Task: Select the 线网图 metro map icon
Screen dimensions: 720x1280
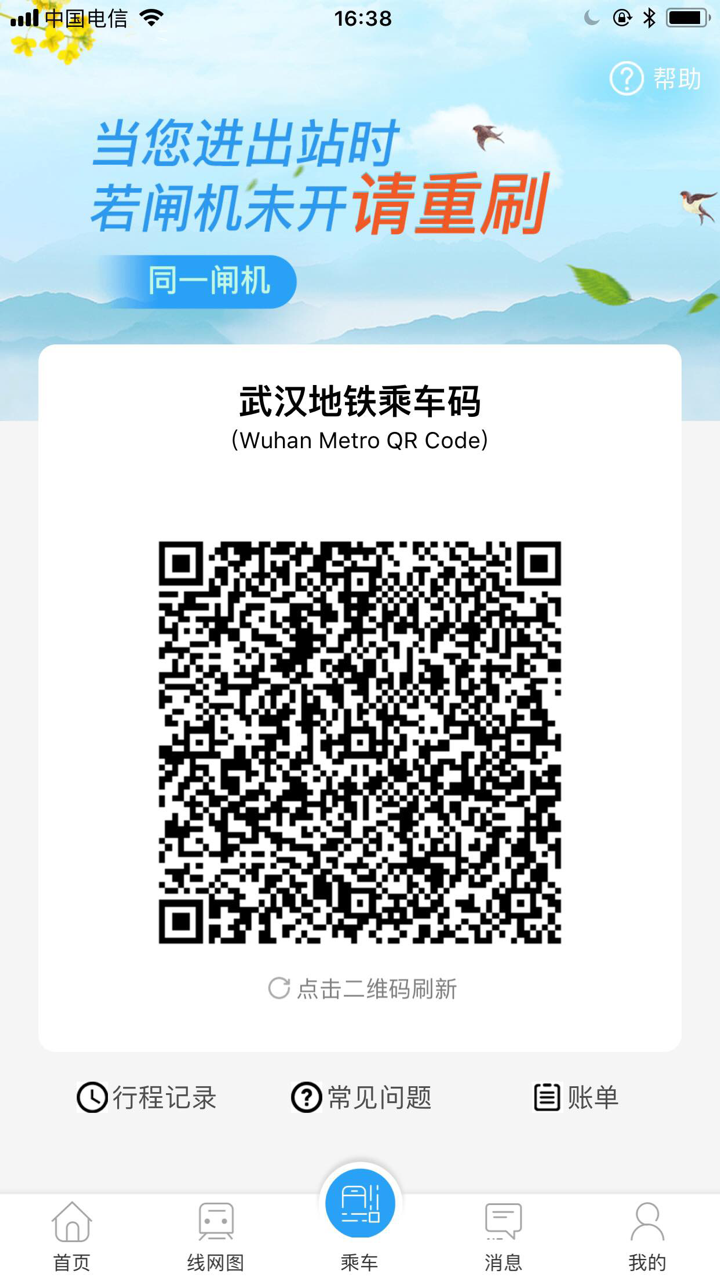Action: [214, 1222]
